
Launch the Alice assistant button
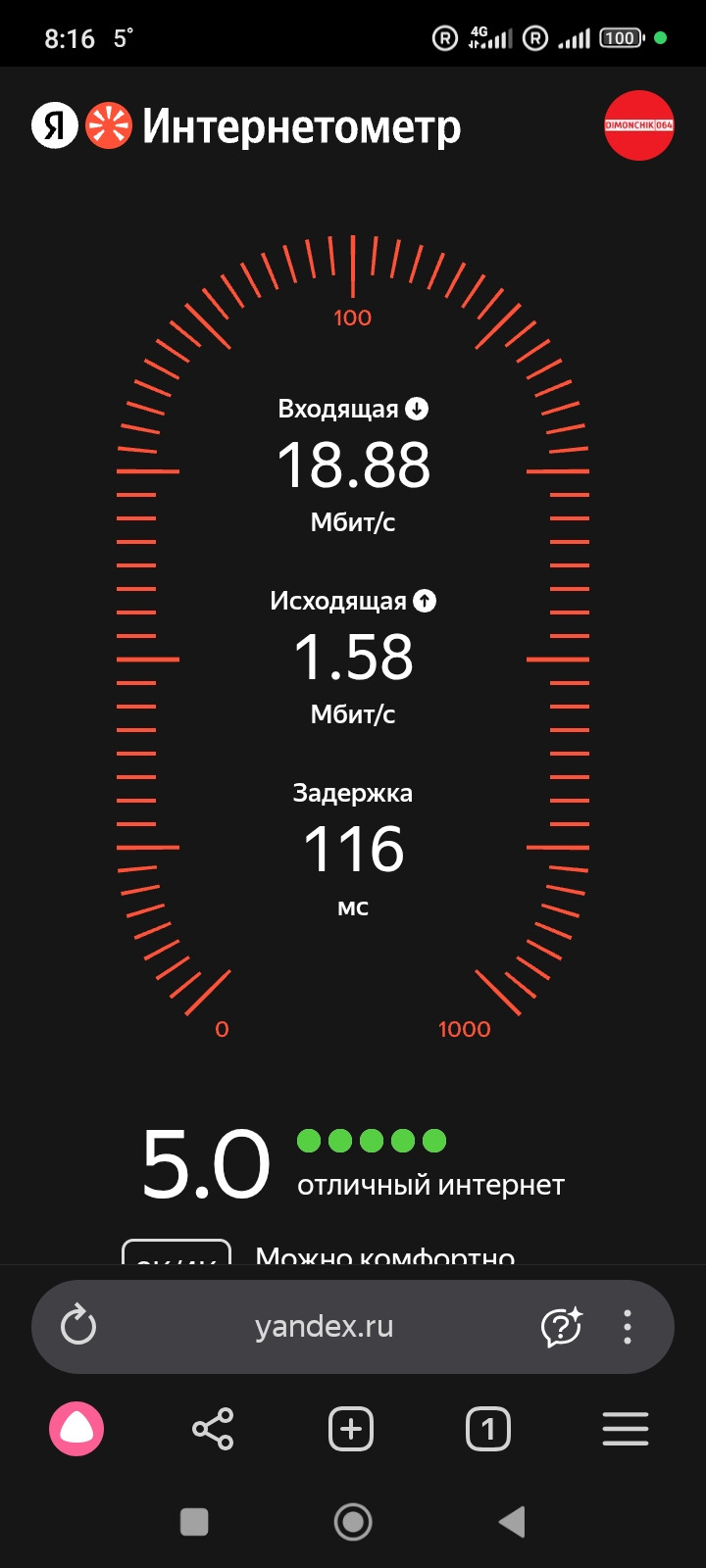[76, 1429]
